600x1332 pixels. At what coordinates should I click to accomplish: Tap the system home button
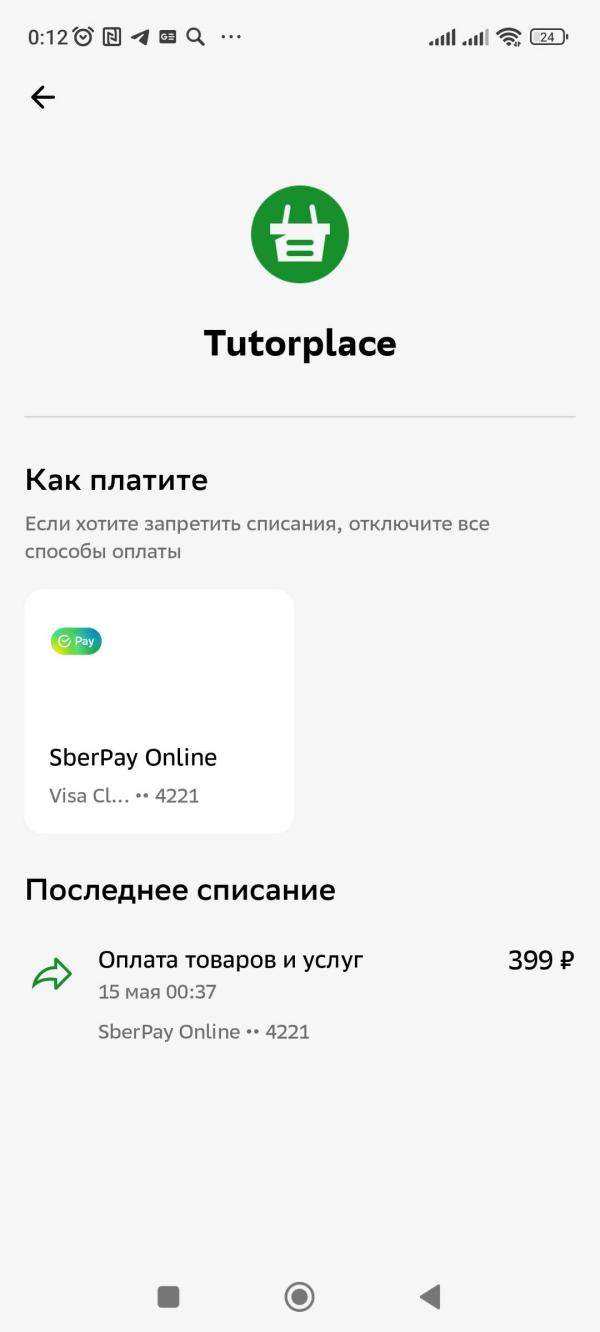click(x=299, y=1297)
